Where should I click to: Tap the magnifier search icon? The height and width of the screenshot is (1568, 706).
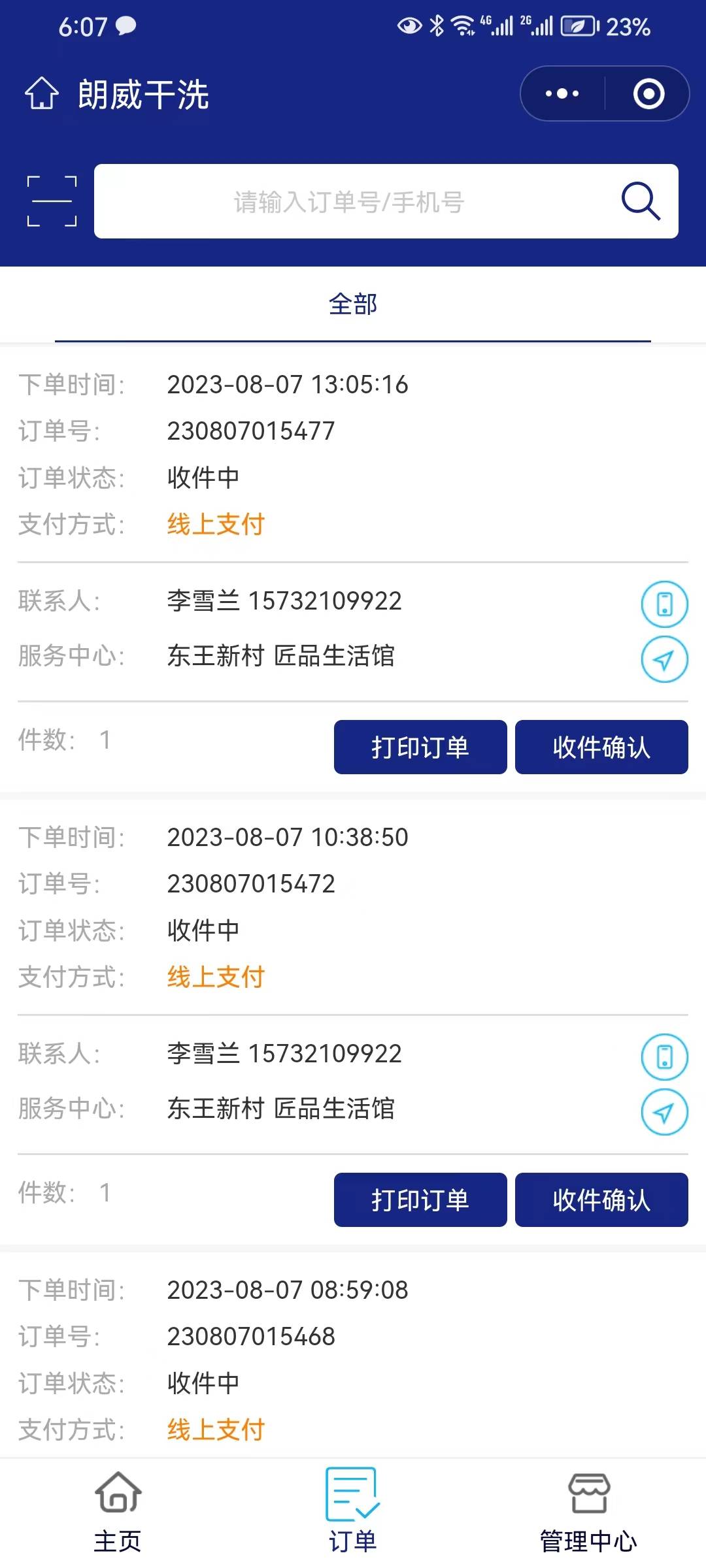coord(641,201)
